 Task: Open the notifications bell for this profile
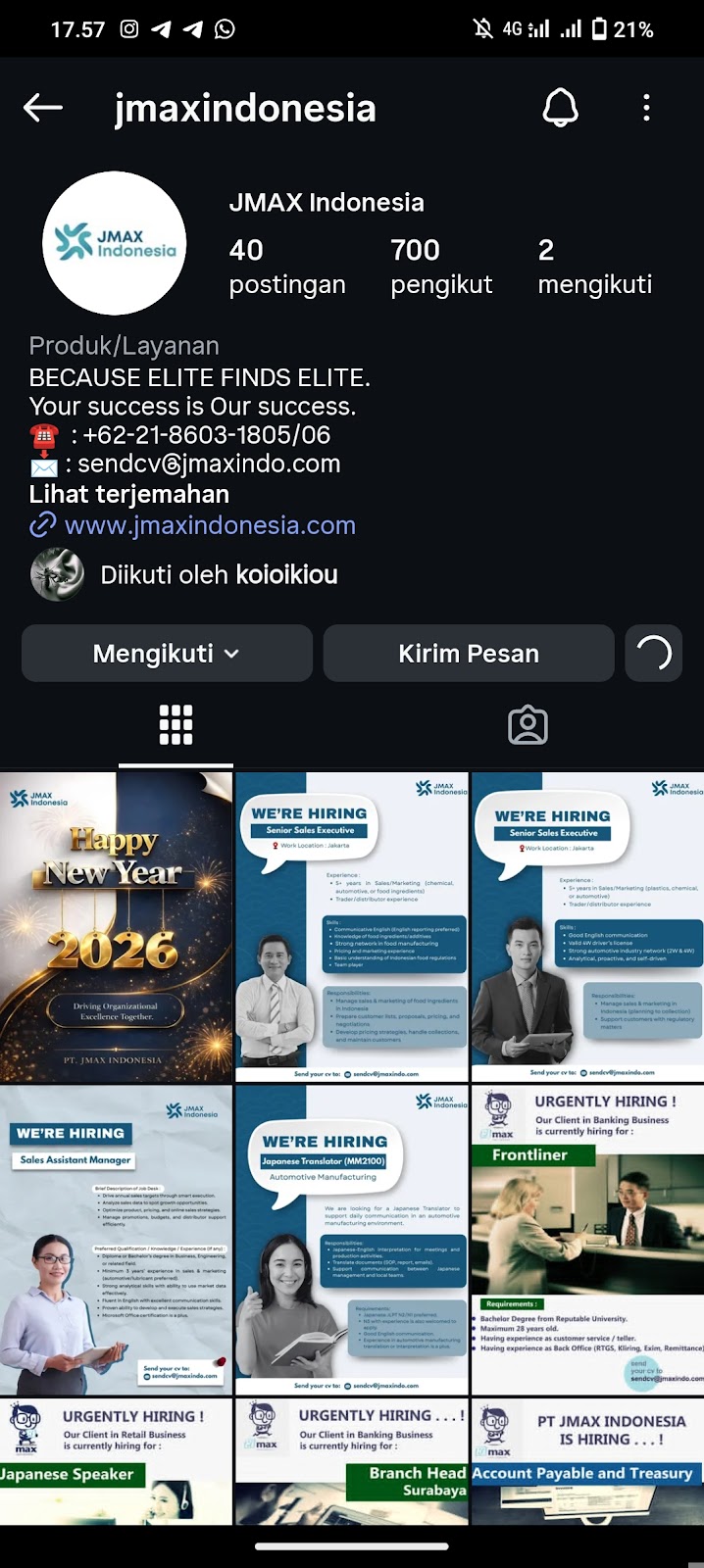click(x=561, y=108)
